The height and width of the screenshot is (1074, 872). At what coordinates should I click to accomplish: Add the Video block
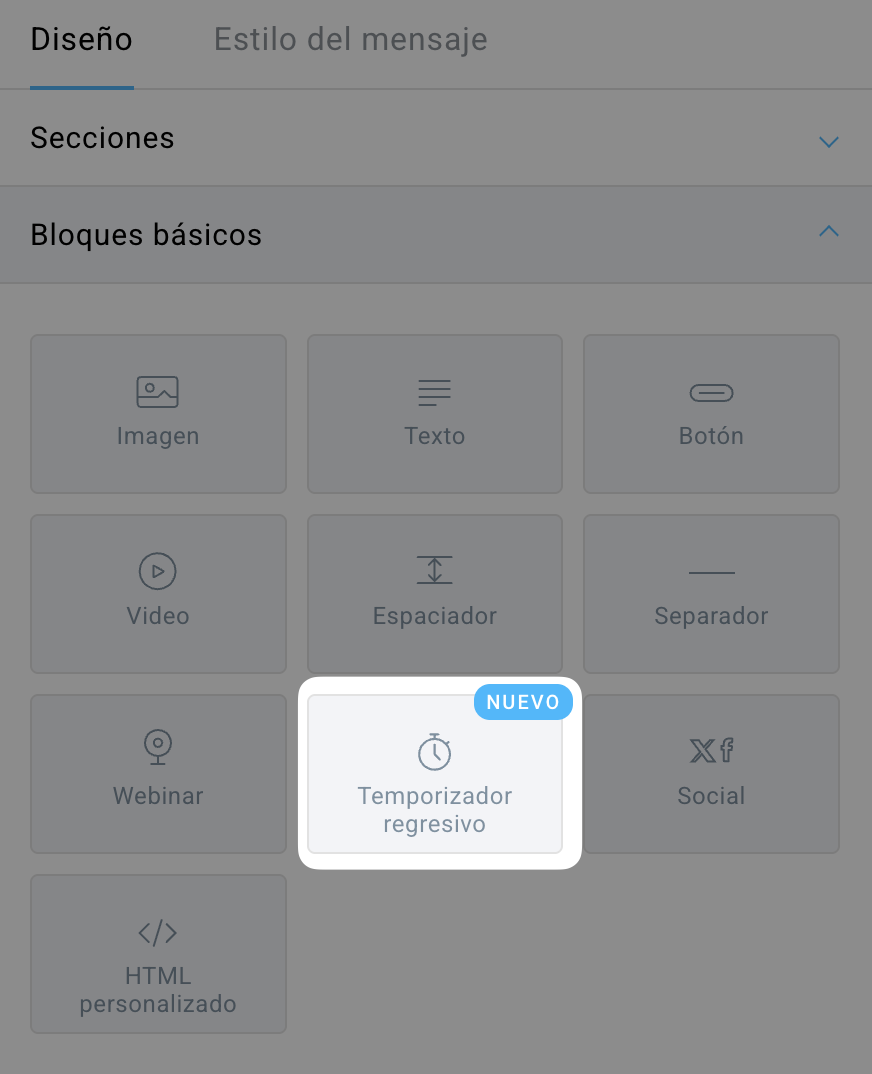(x=158, y=593)
